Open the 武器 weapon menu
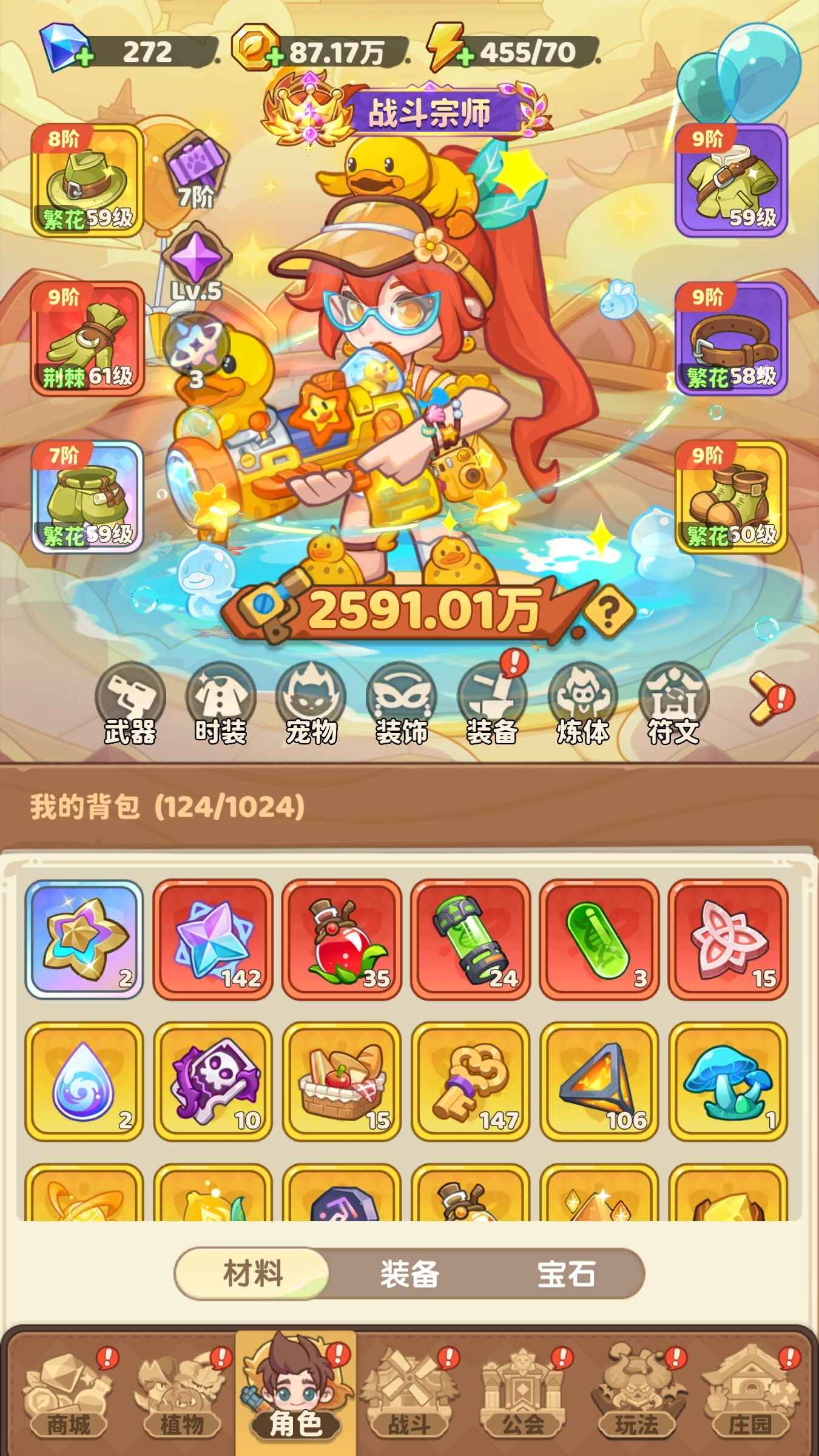The image size is (819, 1456). [130, 704]
